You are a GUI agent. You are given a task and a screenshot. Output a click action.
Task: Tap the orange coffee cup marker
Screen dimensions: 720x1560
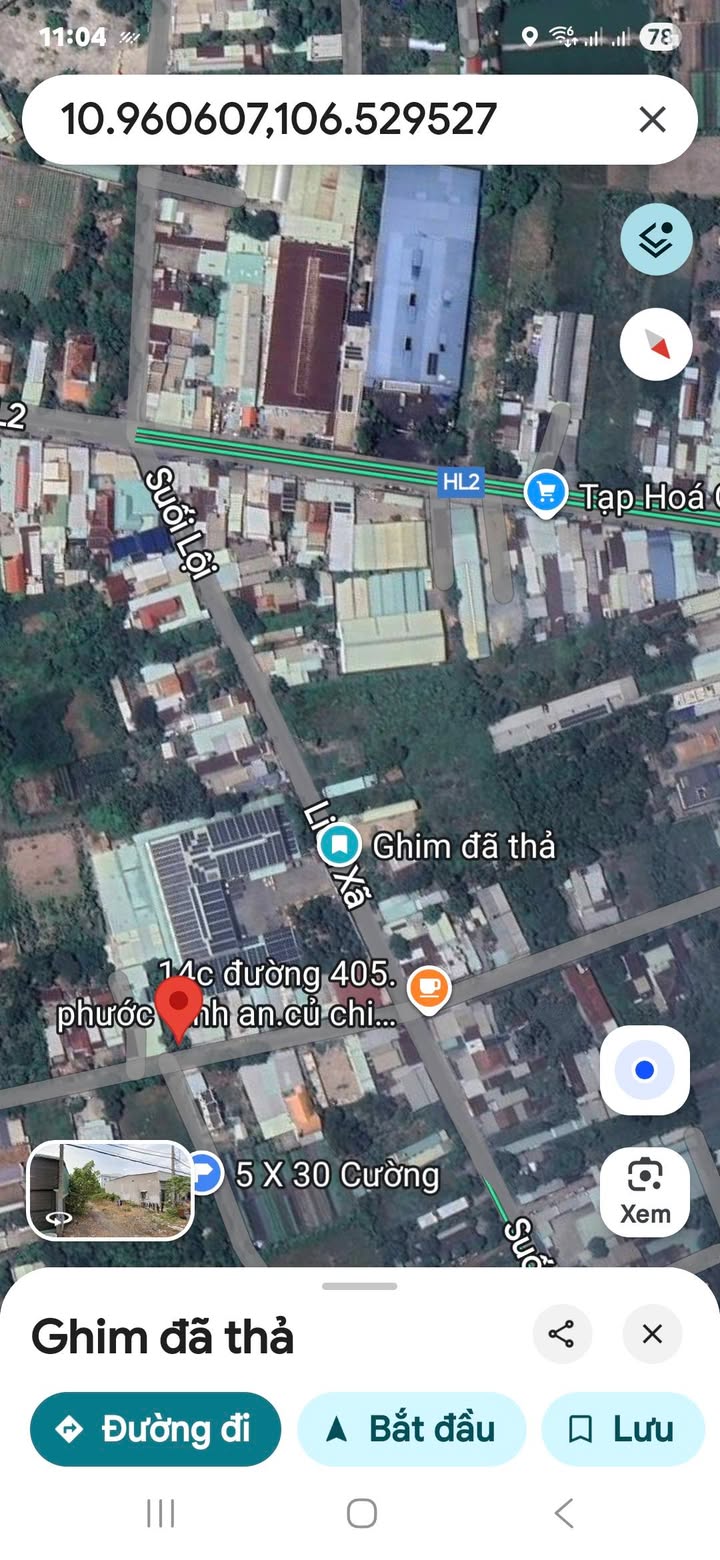429,989
